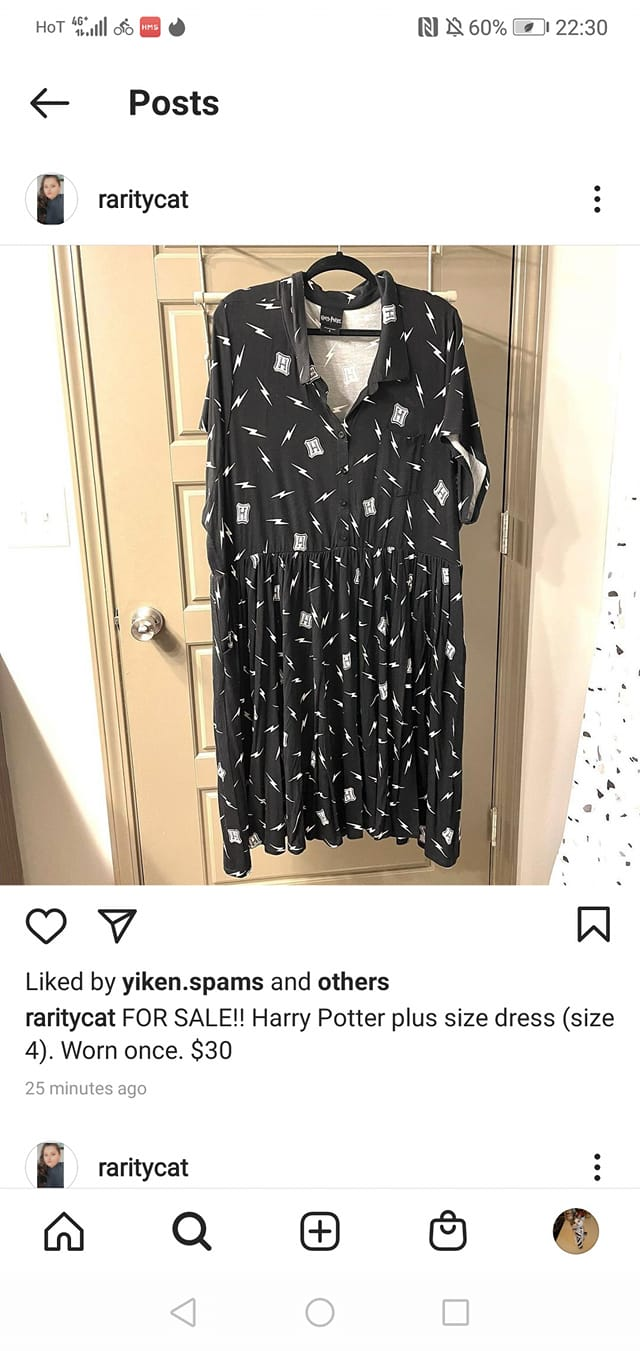
Task: Open the dress photo in the post
Action: (x=320, y=565)
